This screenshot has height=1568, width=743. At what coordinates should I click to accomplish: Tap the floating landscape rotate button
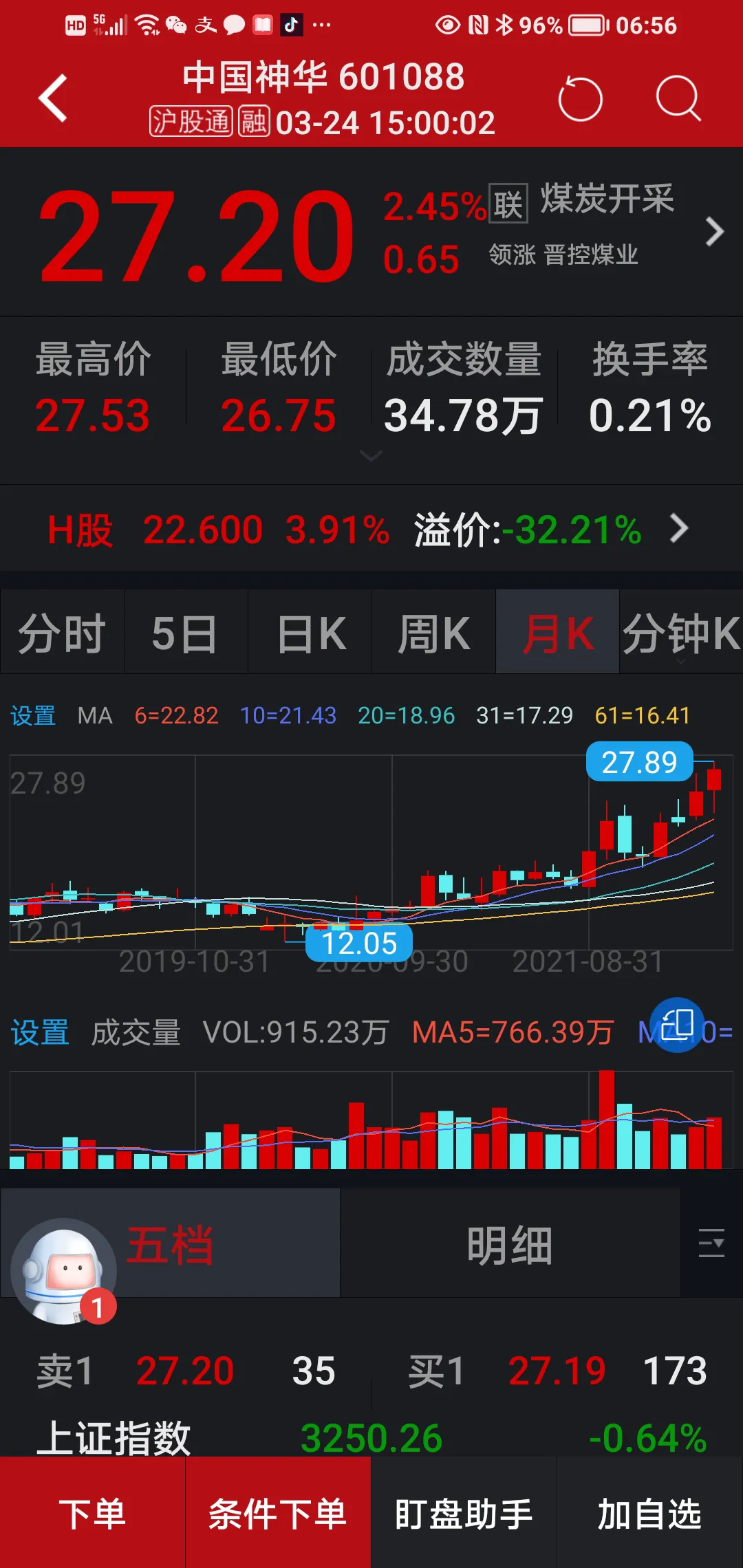pyautogui.click(x=677, y=1025)
